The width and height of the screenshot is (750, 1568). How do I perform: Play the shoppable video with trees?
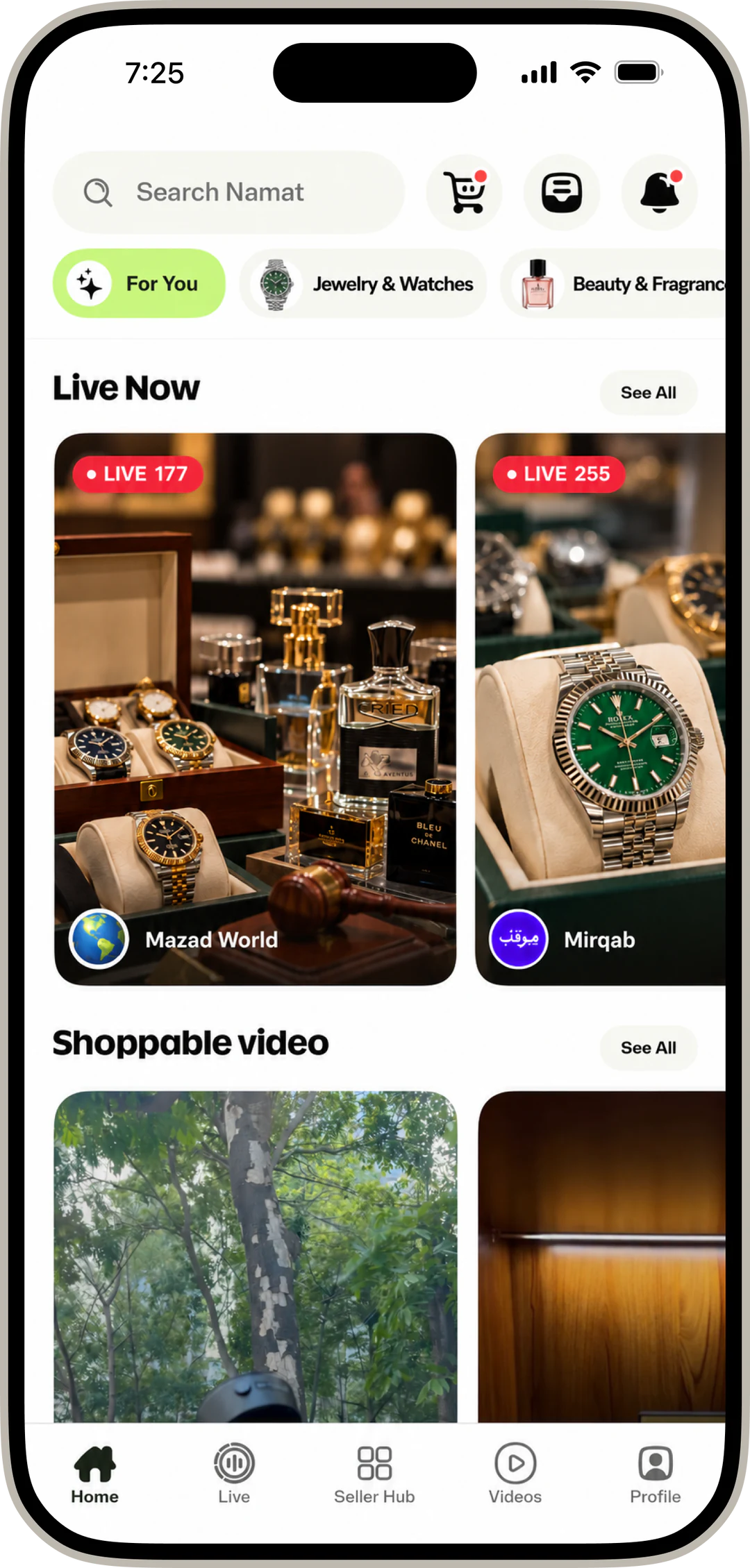256,1256
